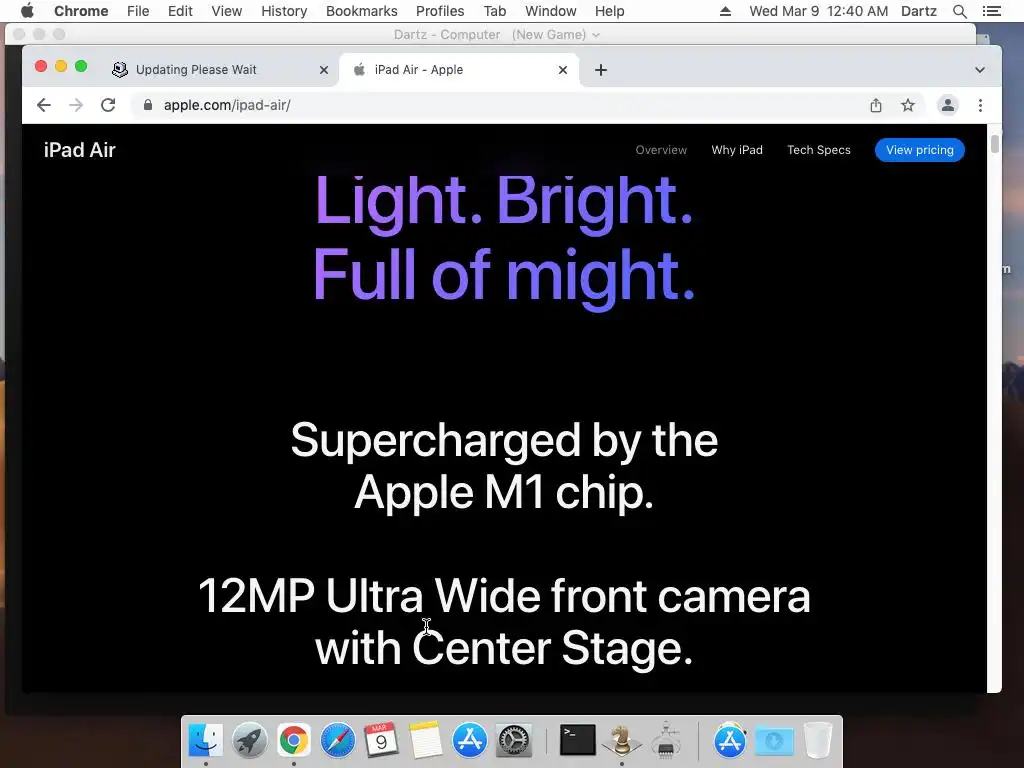Go back to the previous page
Viewport: 1024px width, 768px height.
pyautogui.click(x=43, y=105)
